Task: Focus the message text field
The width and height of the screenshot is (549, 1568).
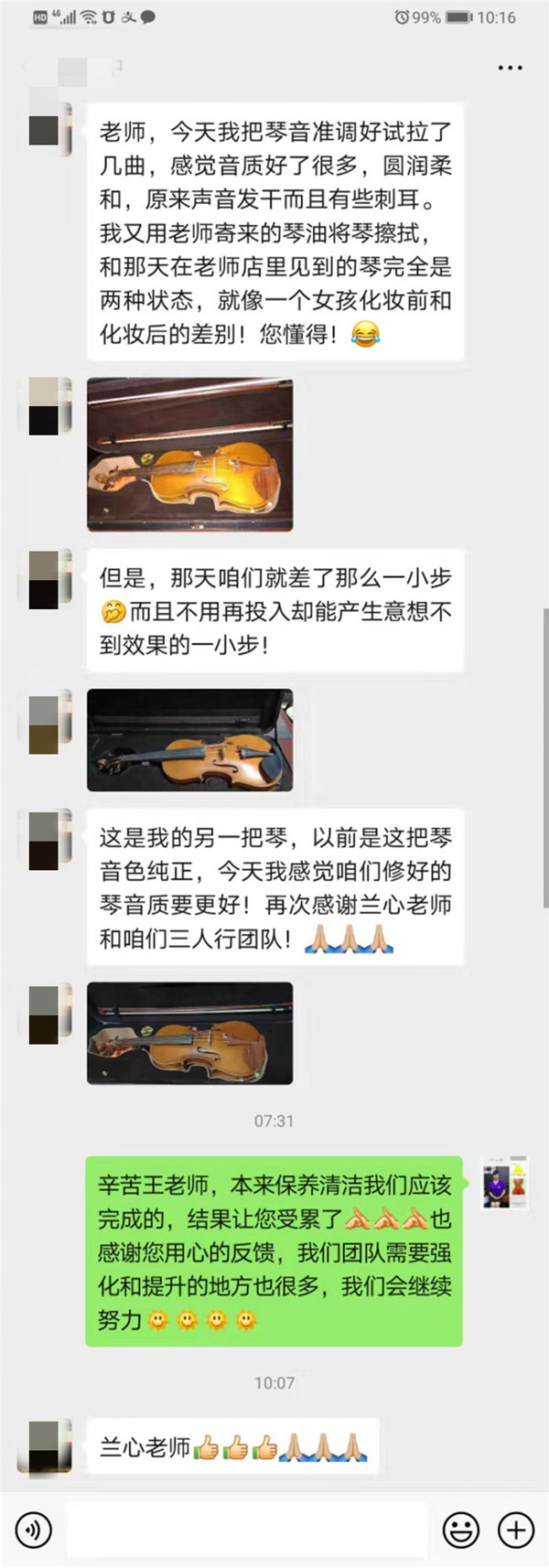Action: [247, 1529]
